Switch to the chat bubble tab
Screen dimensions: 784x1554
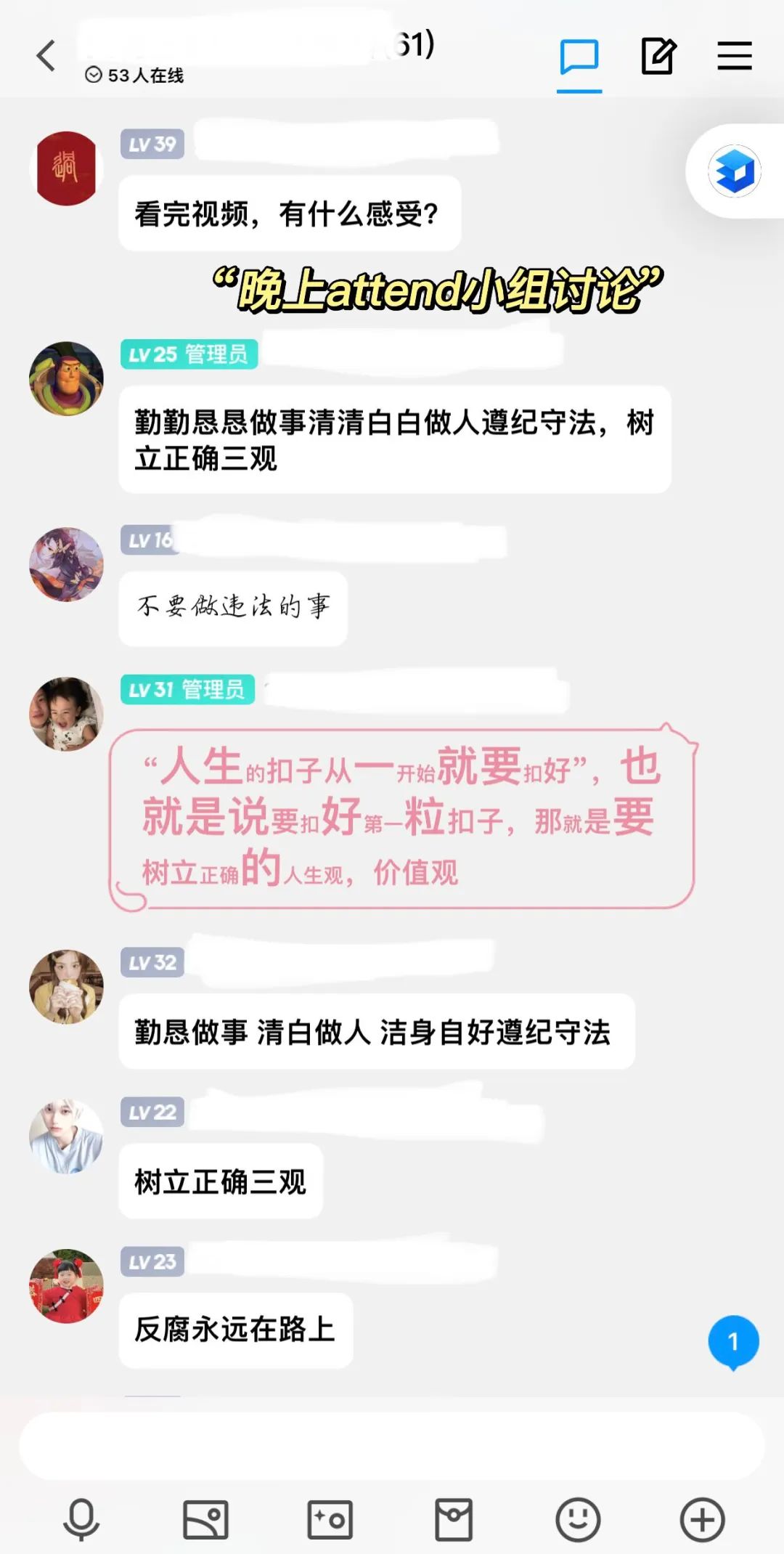(579, 57)
